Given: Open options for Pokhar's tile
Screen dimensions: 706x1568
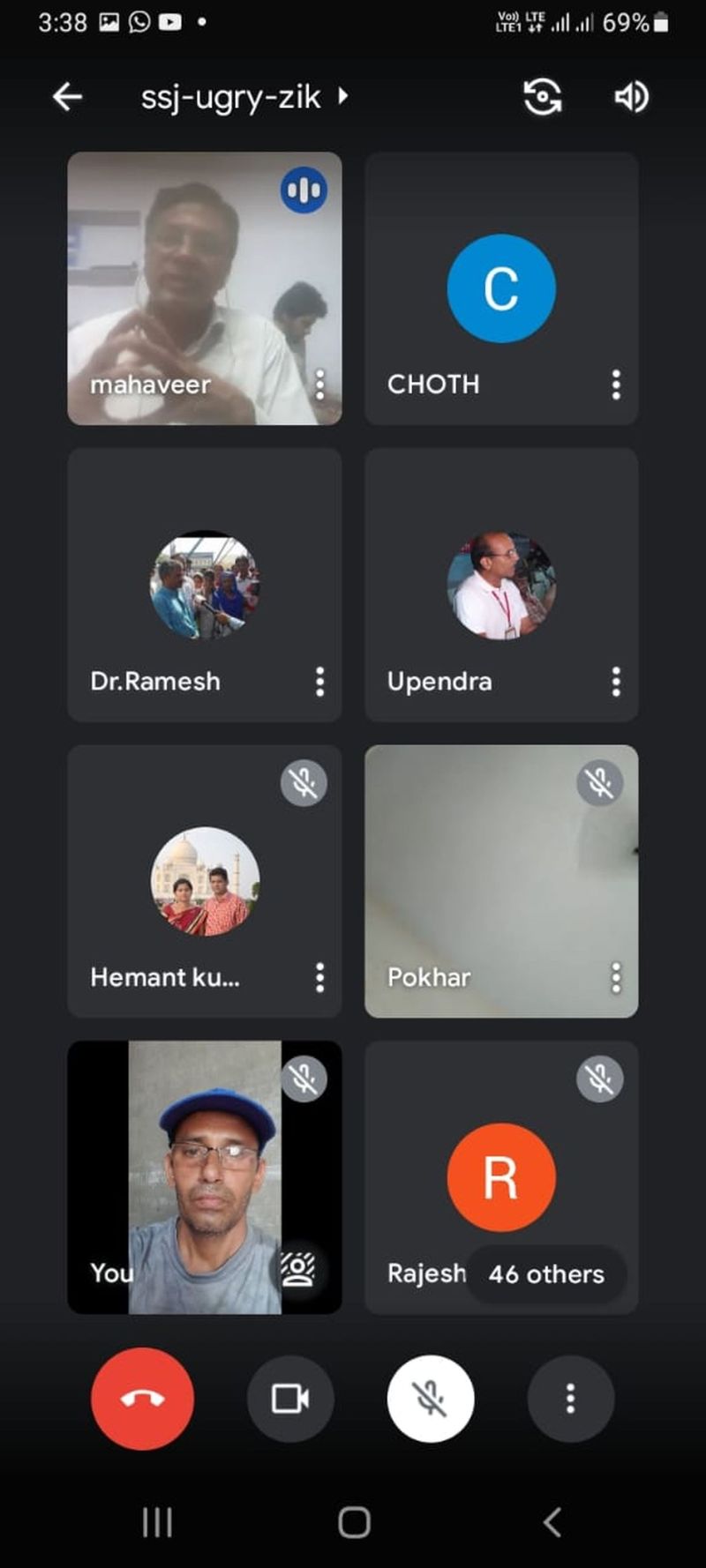Looking at the screenshot, I should [x=616, y=977].
